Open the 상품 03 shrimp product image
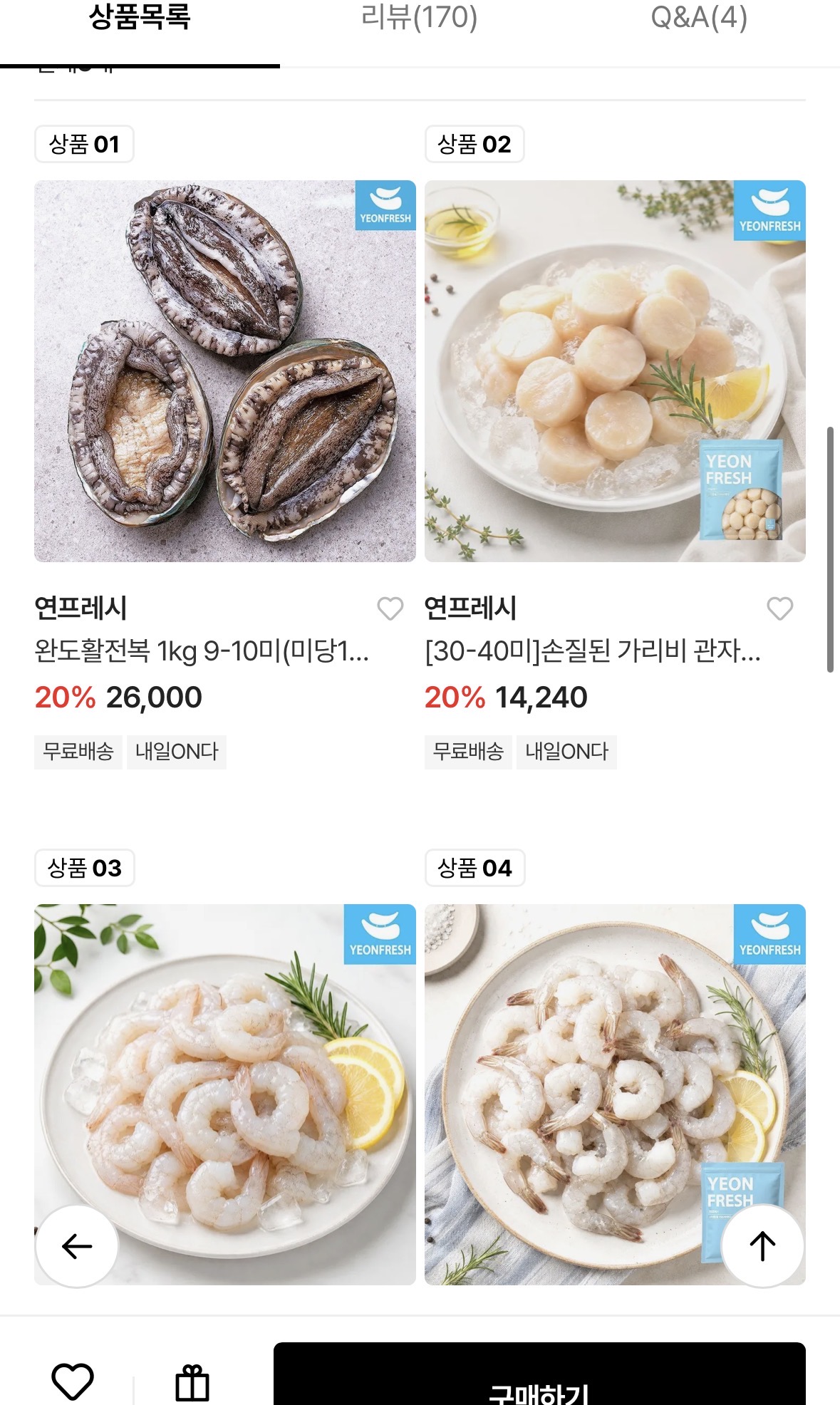 (225, 1094)
